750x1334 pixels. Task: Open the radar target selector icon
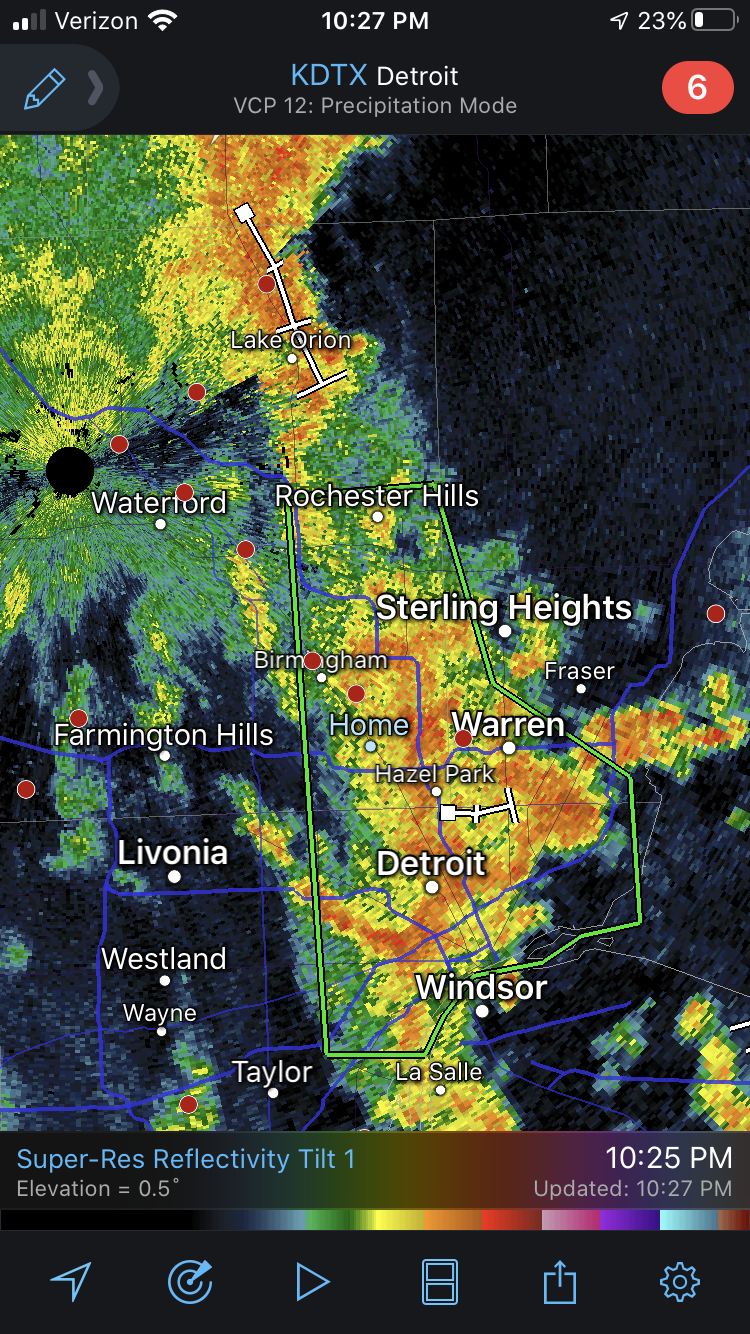point(191,1281)
